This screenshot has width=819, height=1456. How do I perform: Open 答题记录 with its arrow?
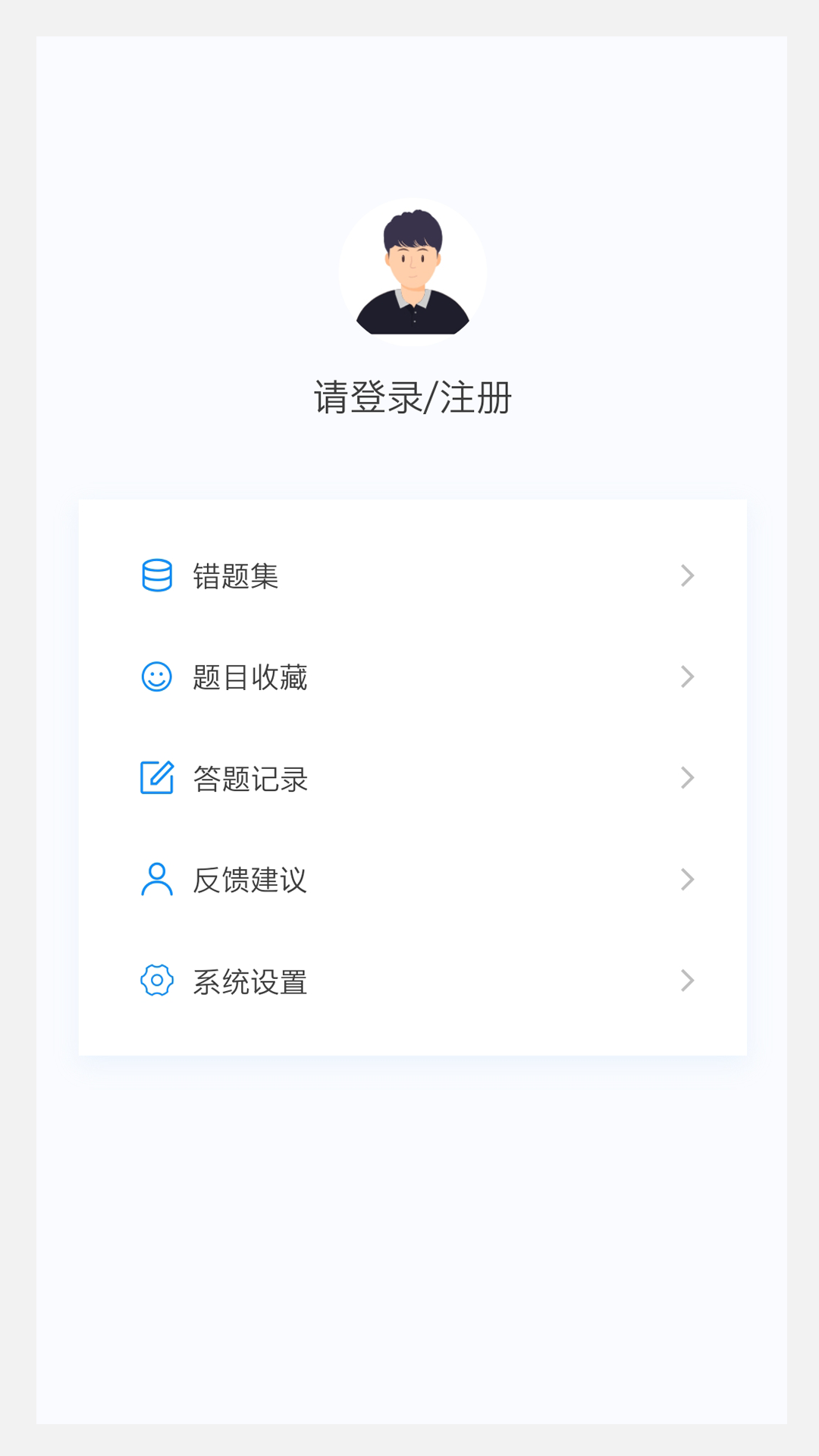(x=687, y=778)
